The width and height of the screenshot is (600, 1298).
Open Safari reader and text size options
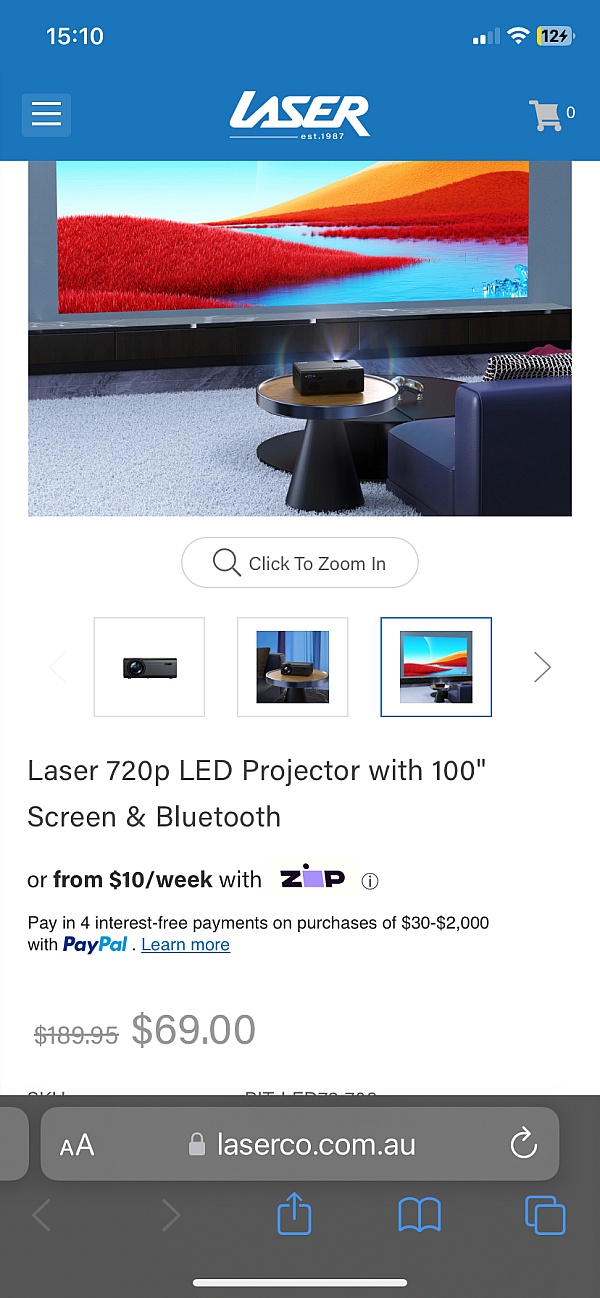(77, 1145)
